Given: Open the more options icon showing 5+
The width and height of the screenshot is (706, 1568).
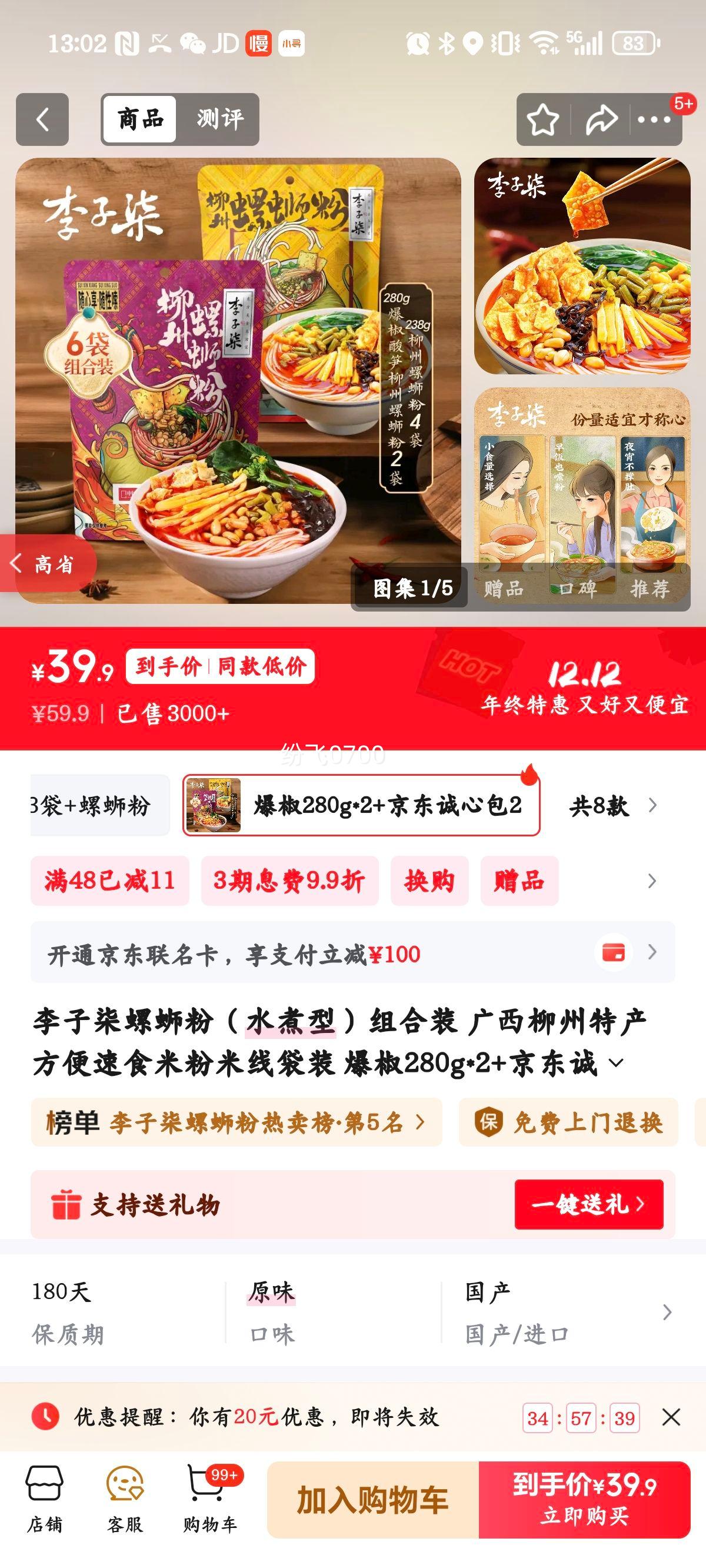Looking at the screenshot, I should click(x=656, y=121).
